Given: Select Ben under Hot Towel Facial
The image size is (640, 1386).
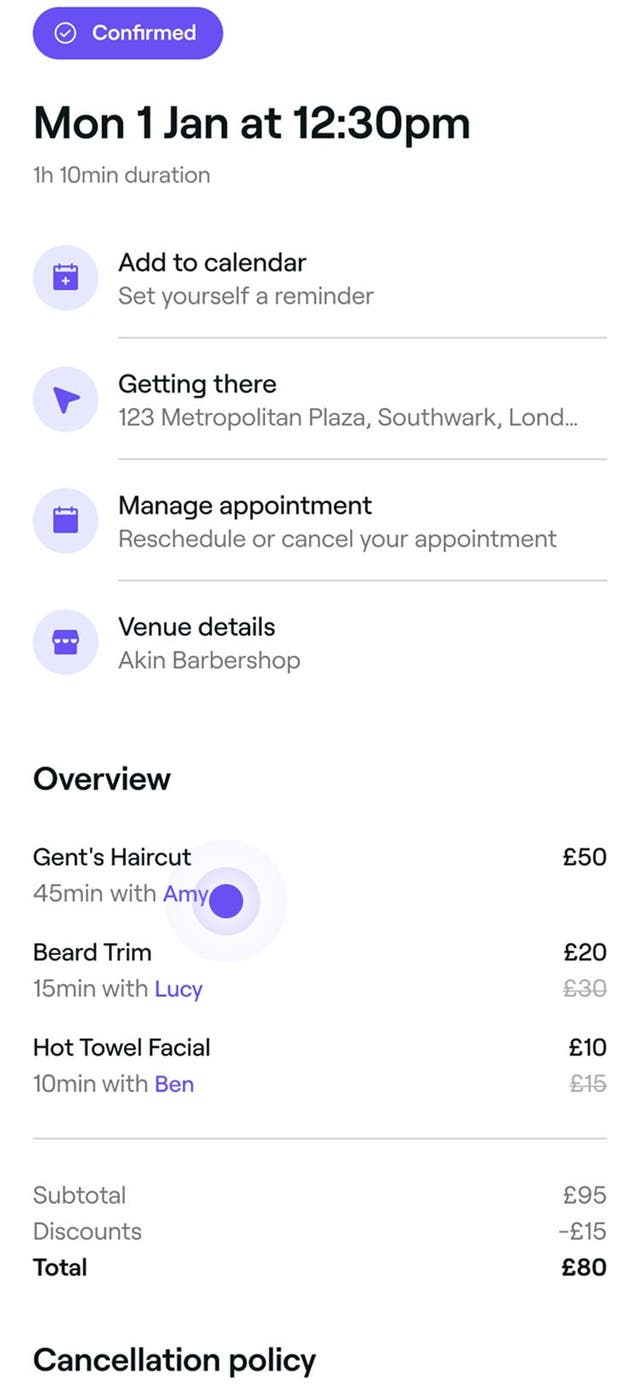Looking at the screenshot, I should (174, 1084).
